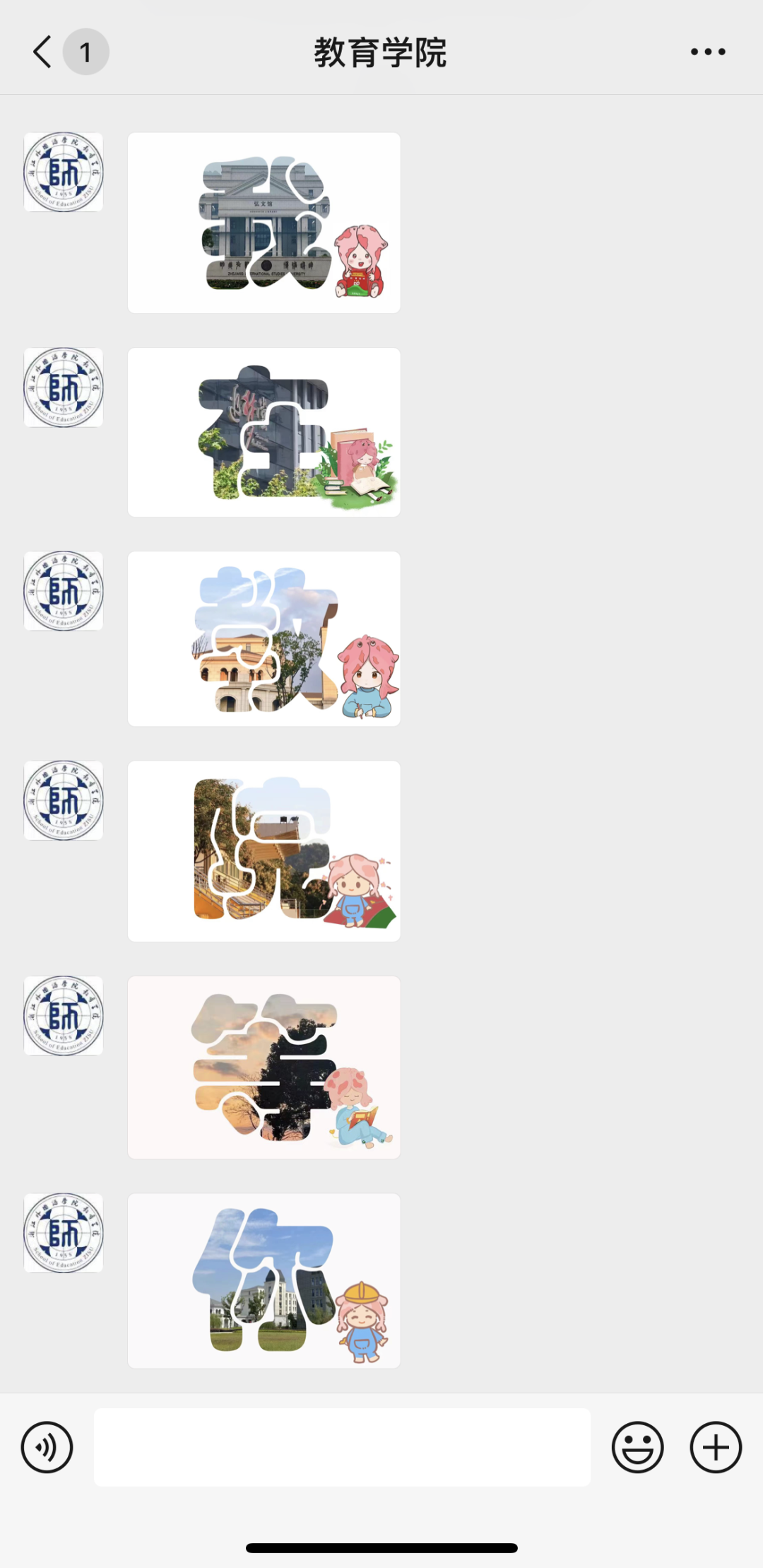Screen dimensions: 763x1568
Task: View the 等 character image message
Action: (x=264, y=1067)
